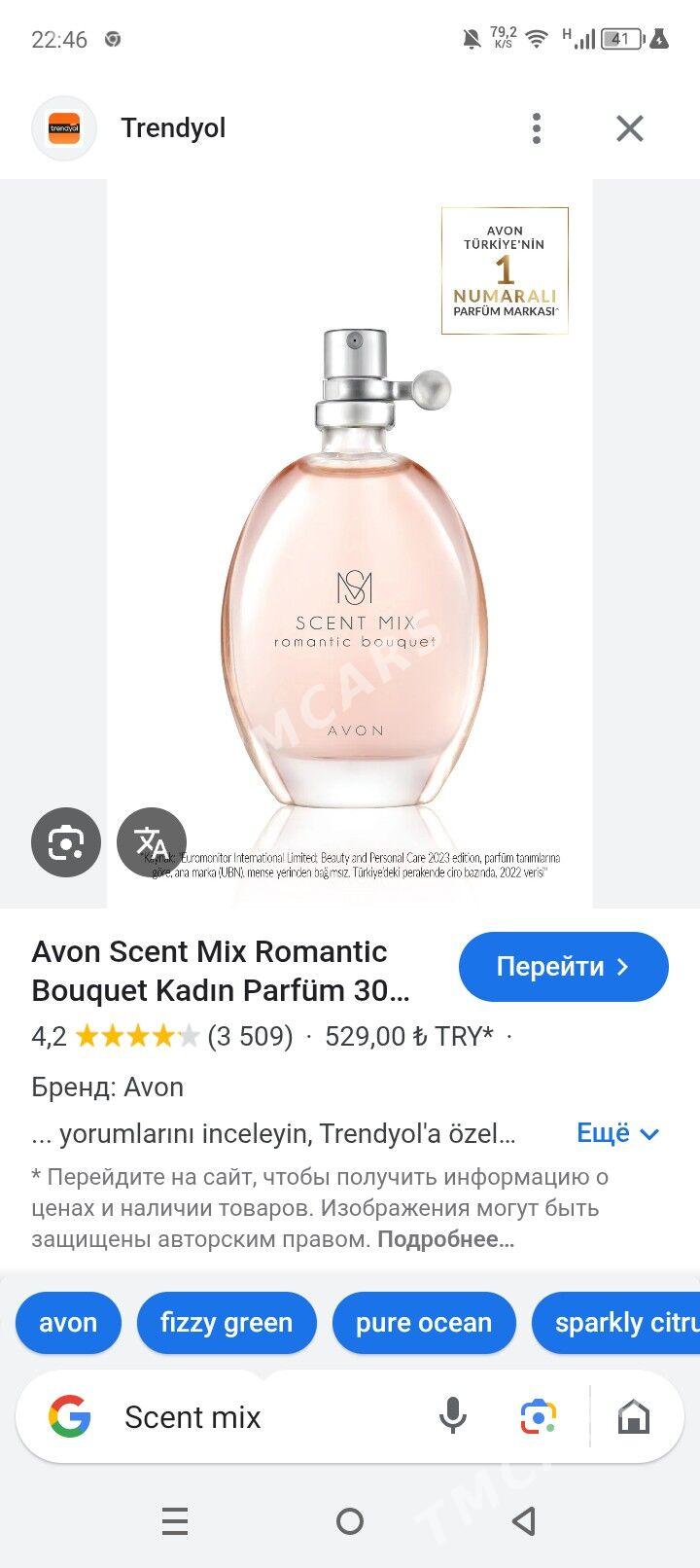Select the avon chip
This screenshot has height=1568, width=700.
coord(68,1323)
